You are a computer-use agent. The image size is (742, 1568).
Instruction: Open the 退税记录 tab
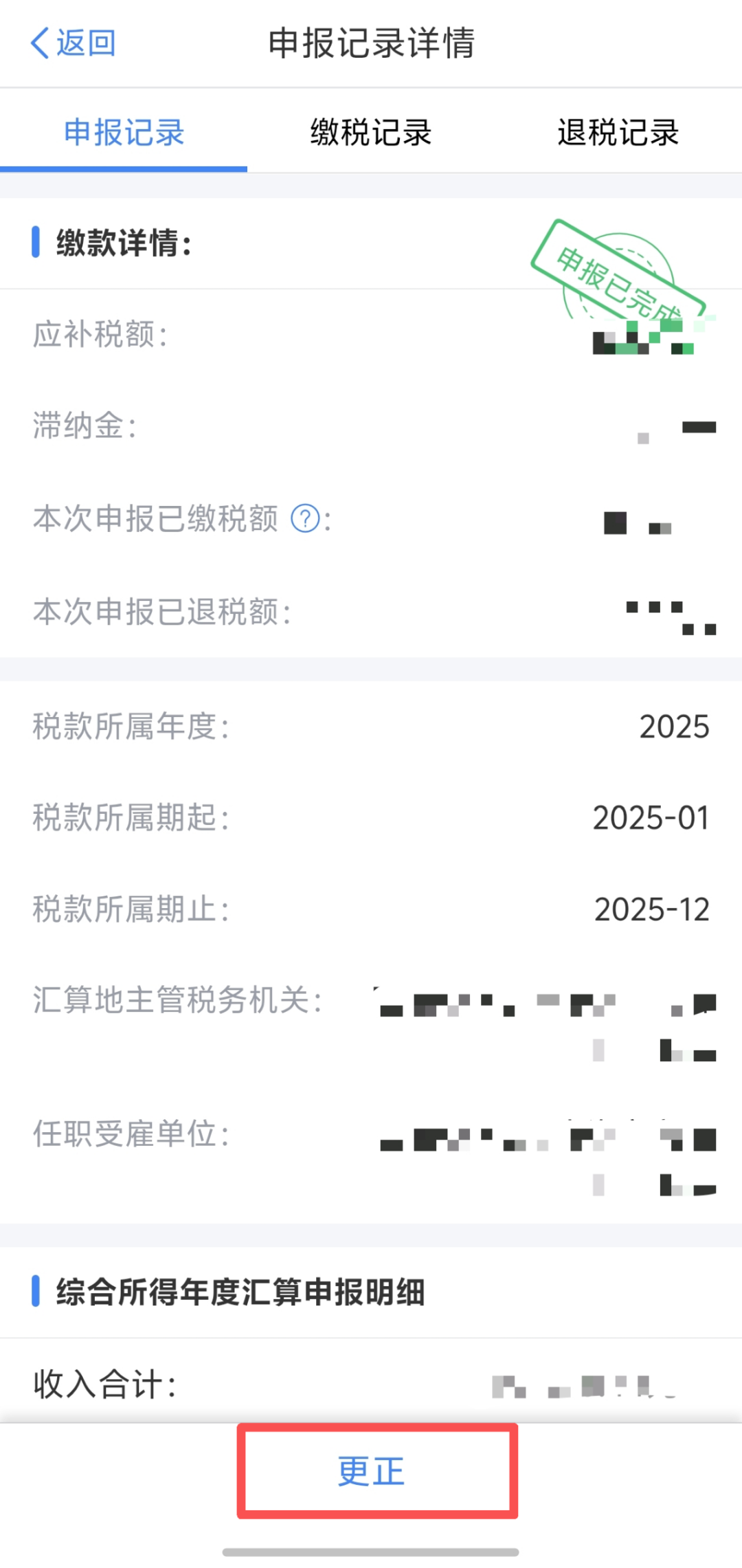[x=618, y=132]
